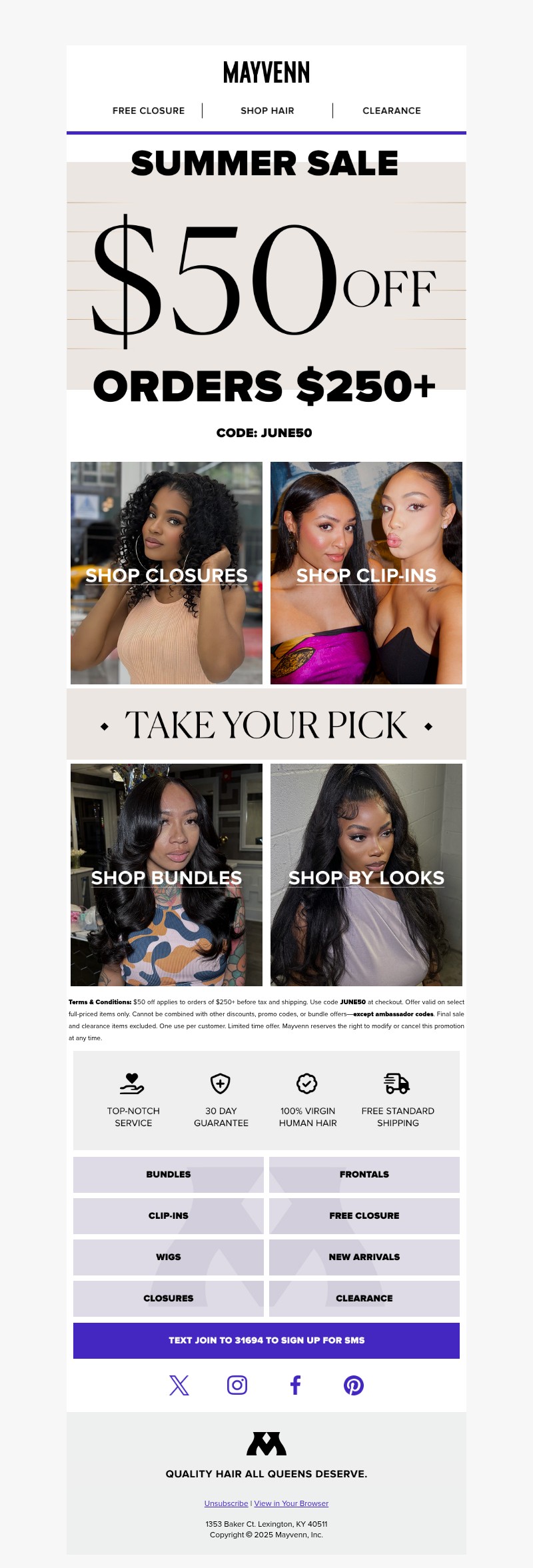The width and height of the screenshot is (533, 1568).
Task: Open the Shop Clip-Ins tile
Action: 366,573
